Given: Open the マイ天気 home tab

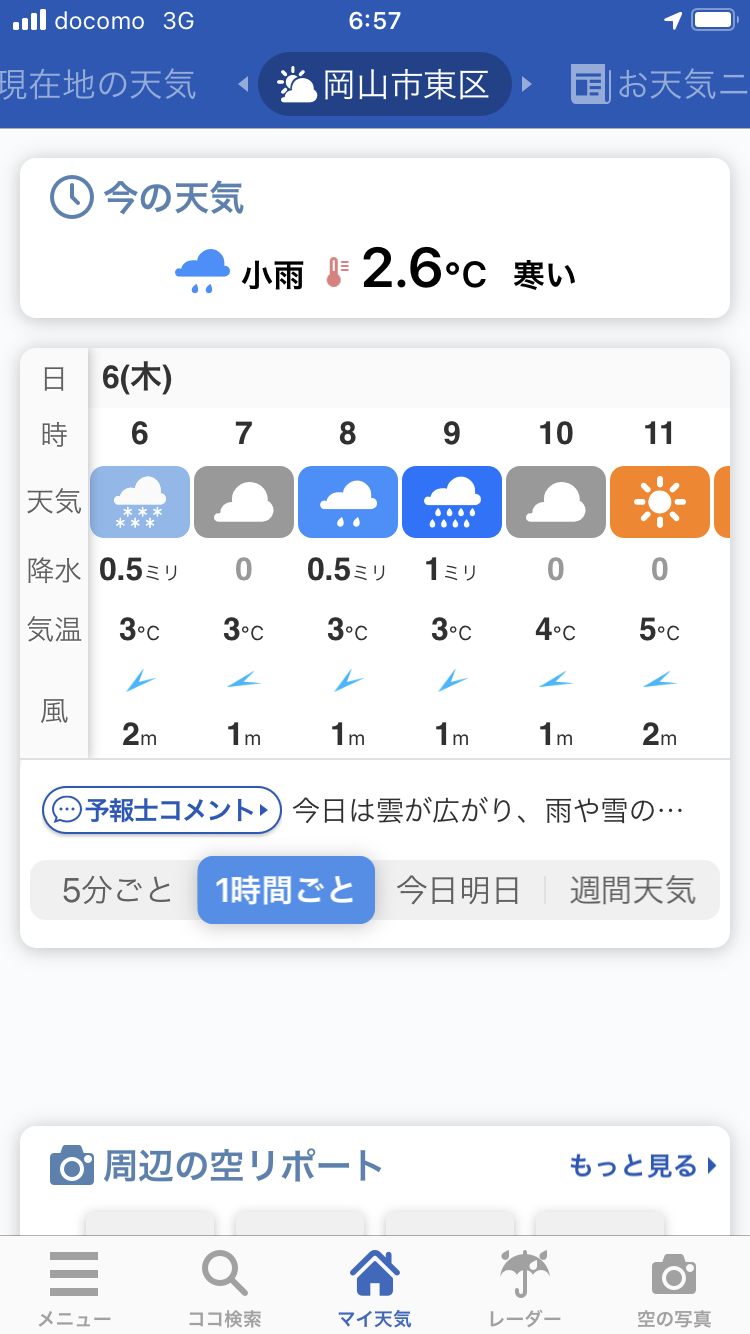Looking at the screenshot, I should (375, 1287).
